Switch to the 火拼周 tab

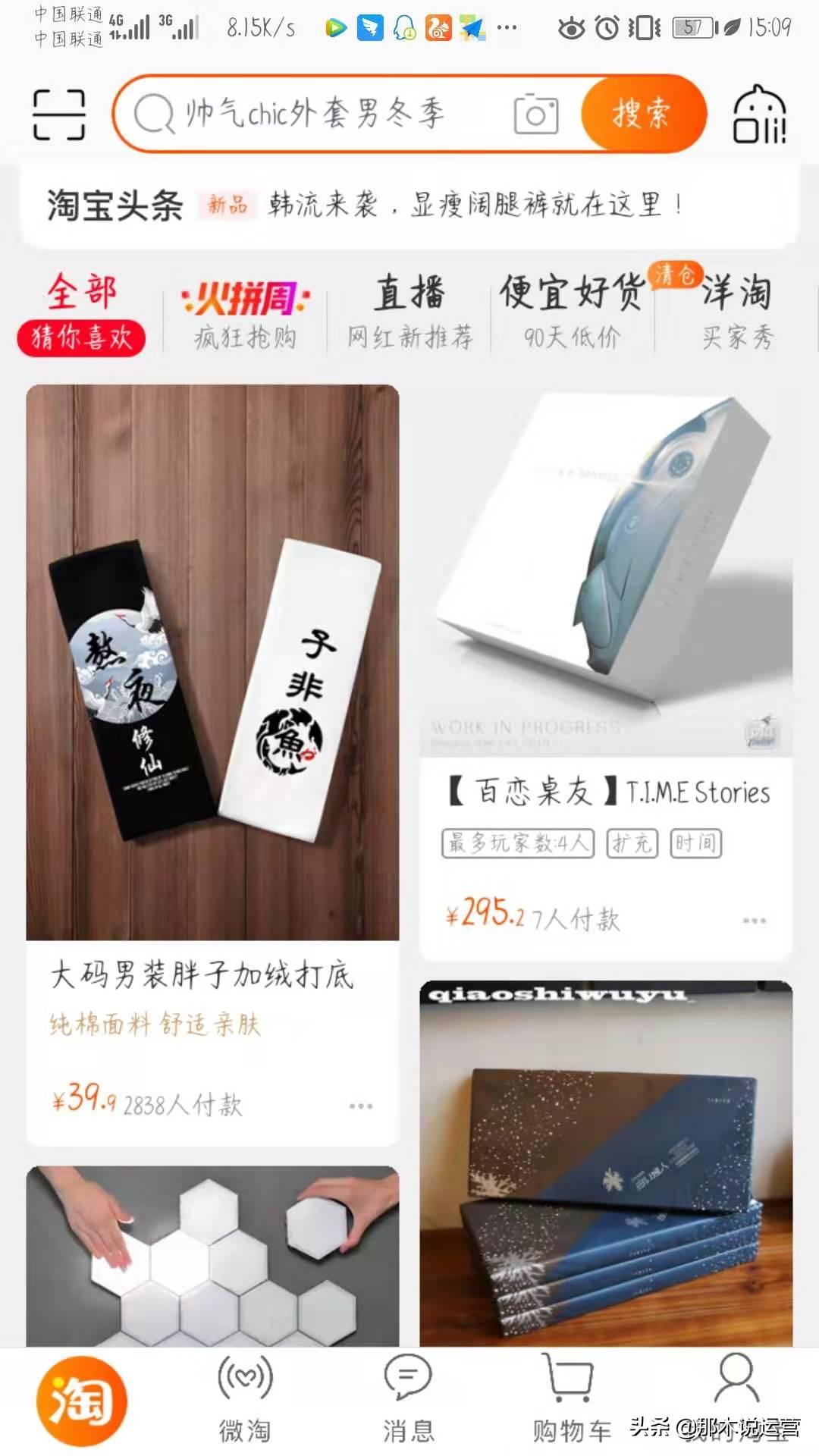pos(243,311)
